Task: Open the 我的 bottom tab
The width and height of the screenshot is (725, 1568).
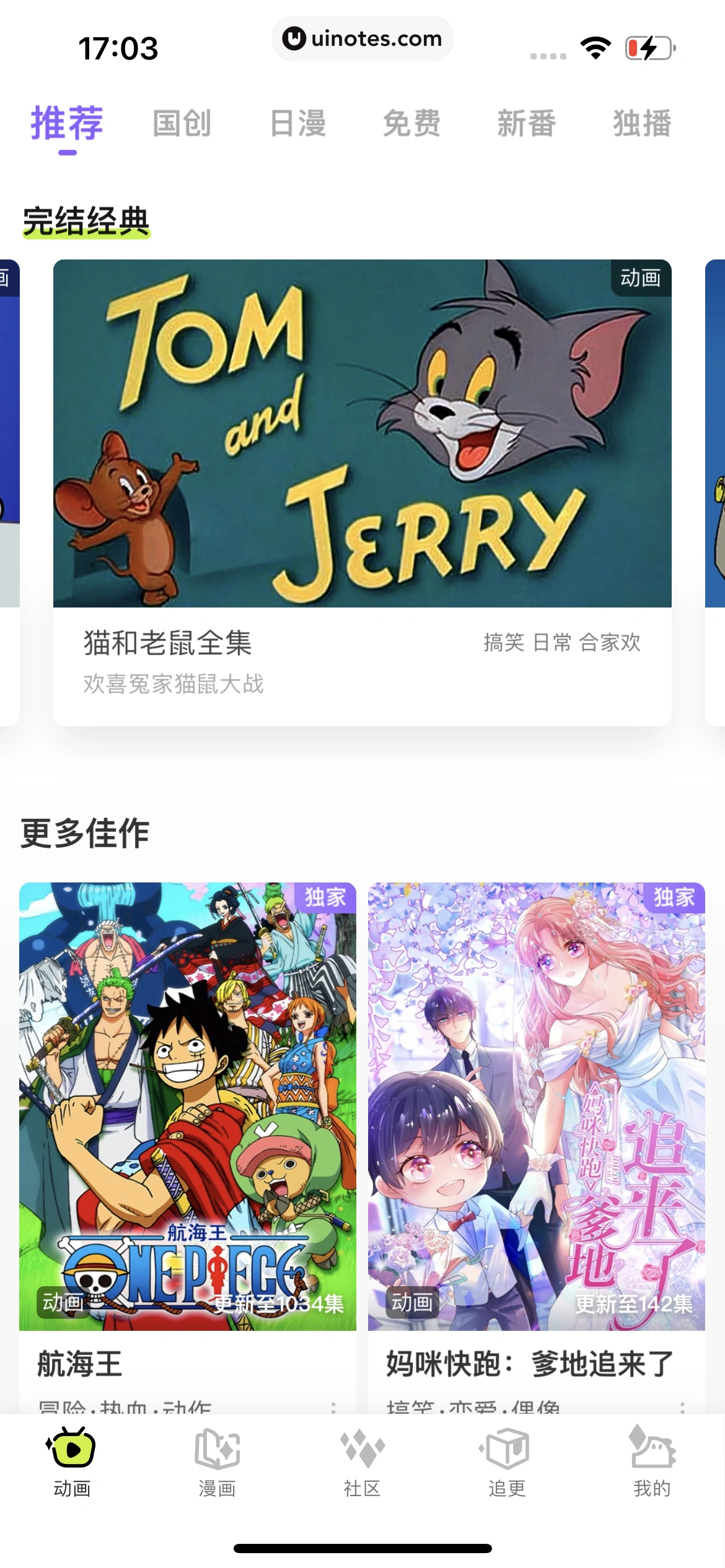Action: click(652, 1463)
